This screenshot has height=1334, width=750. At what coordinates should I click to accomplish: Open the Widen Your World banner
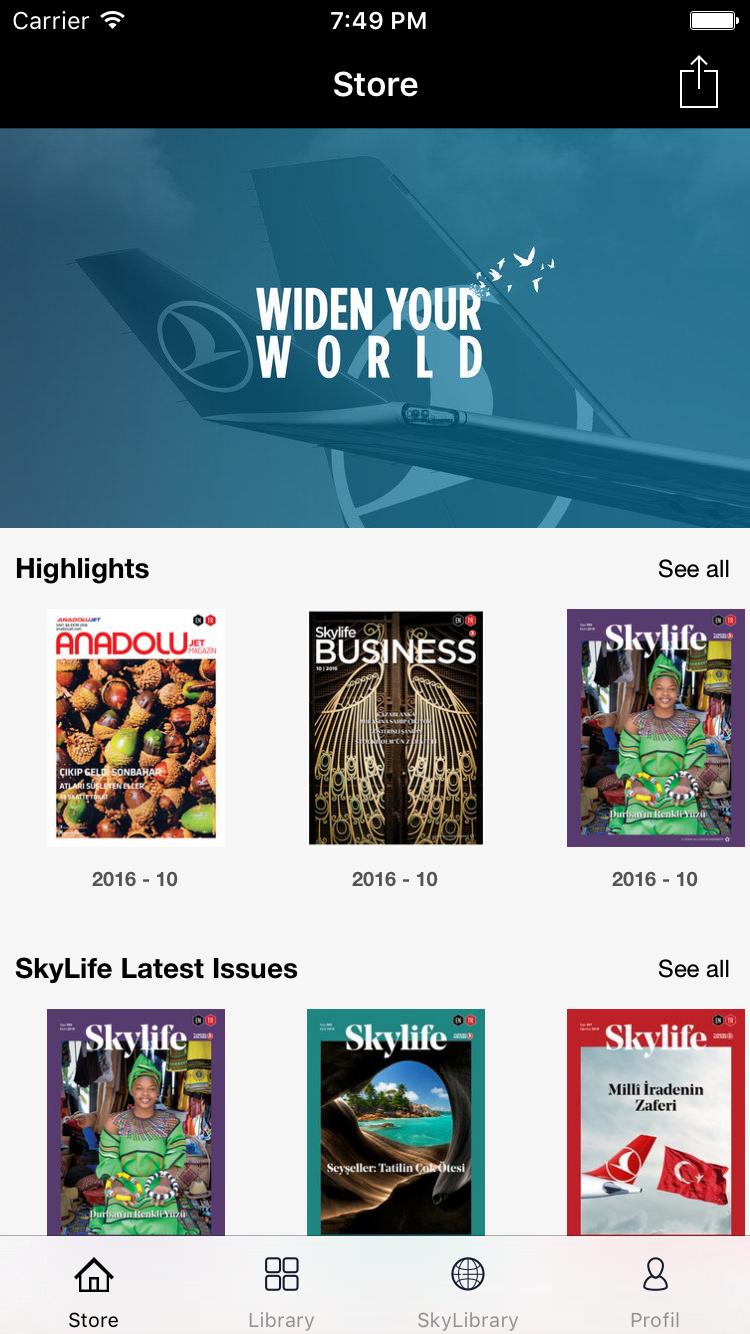pyautogui.click(x=375, y=328)
